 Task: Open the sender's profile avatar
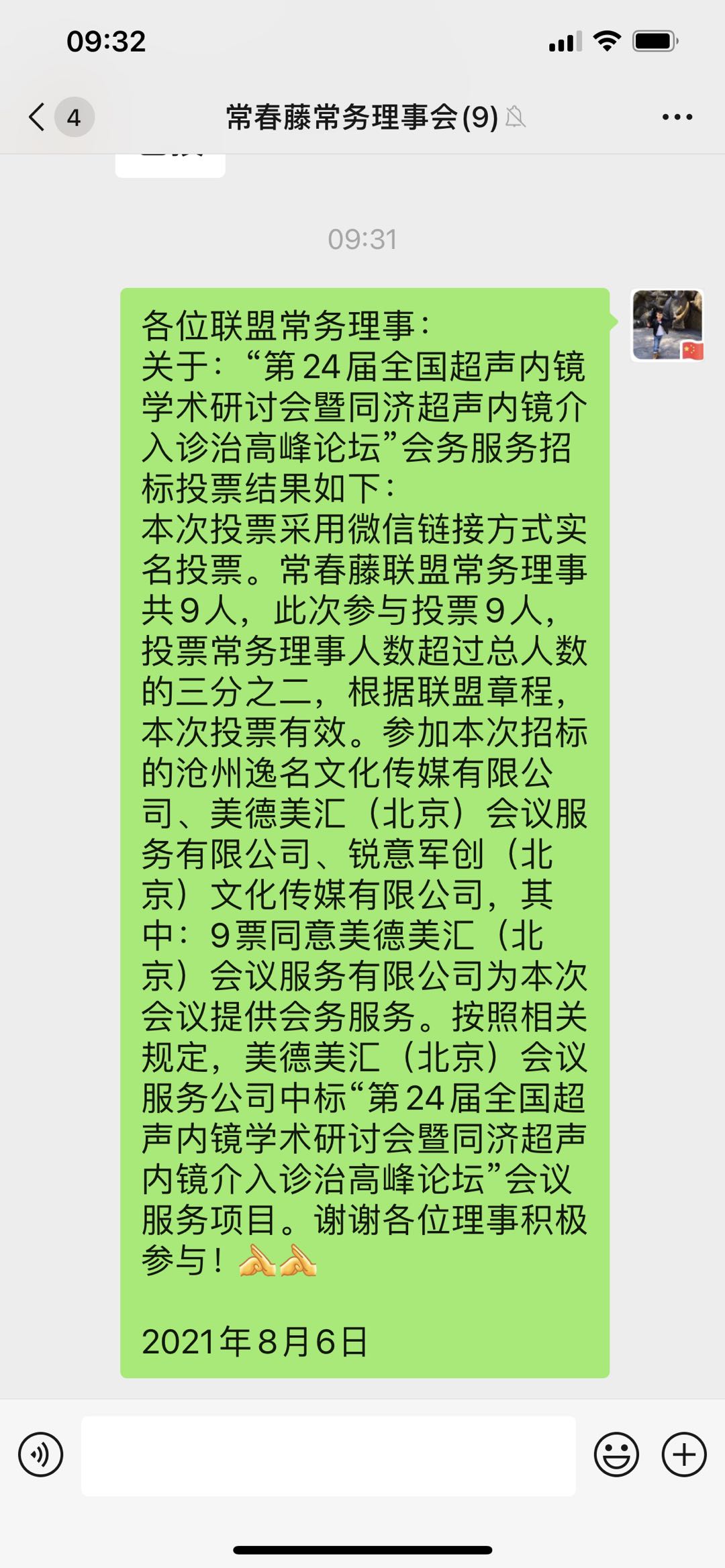(667, 326)
